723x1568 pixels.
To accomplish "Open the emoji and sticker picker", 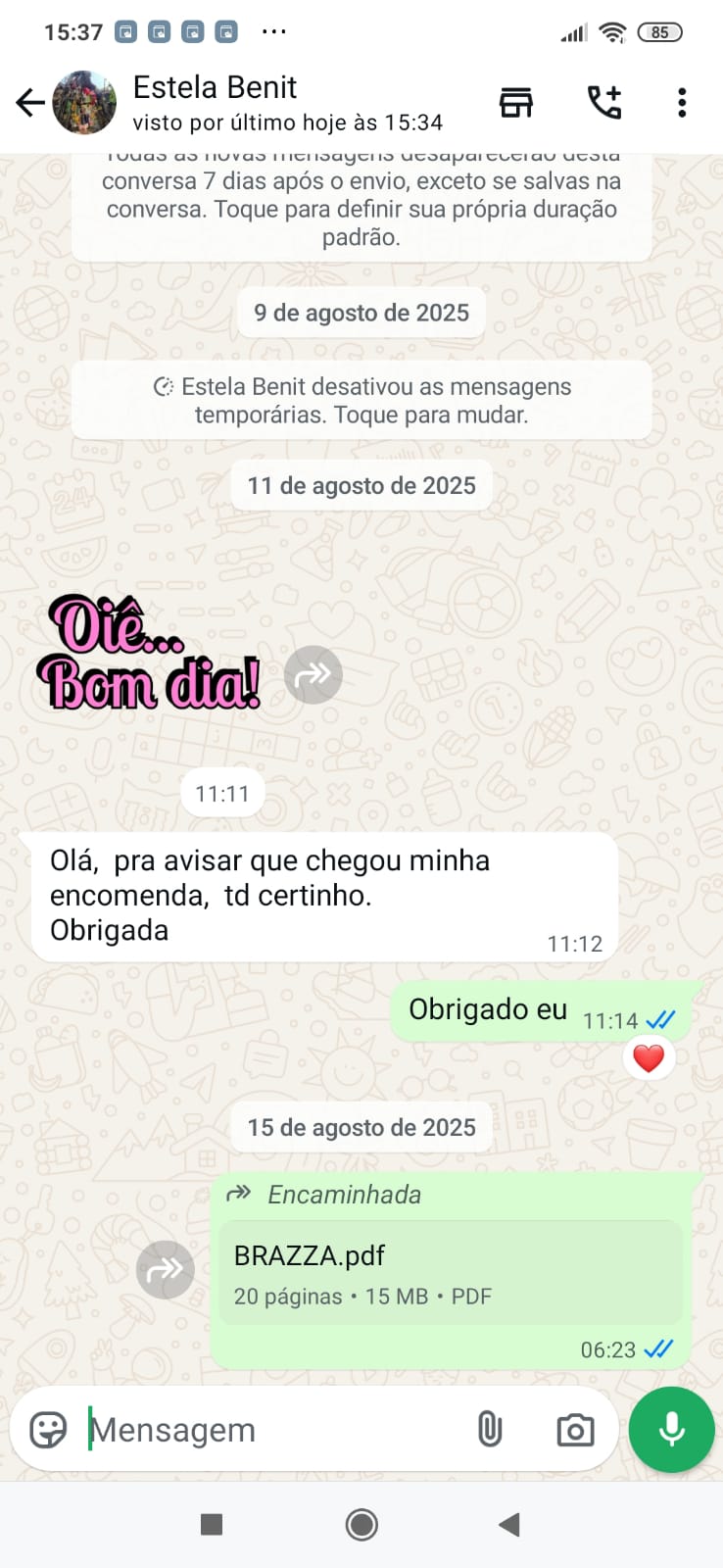I will coord(47,1430).
